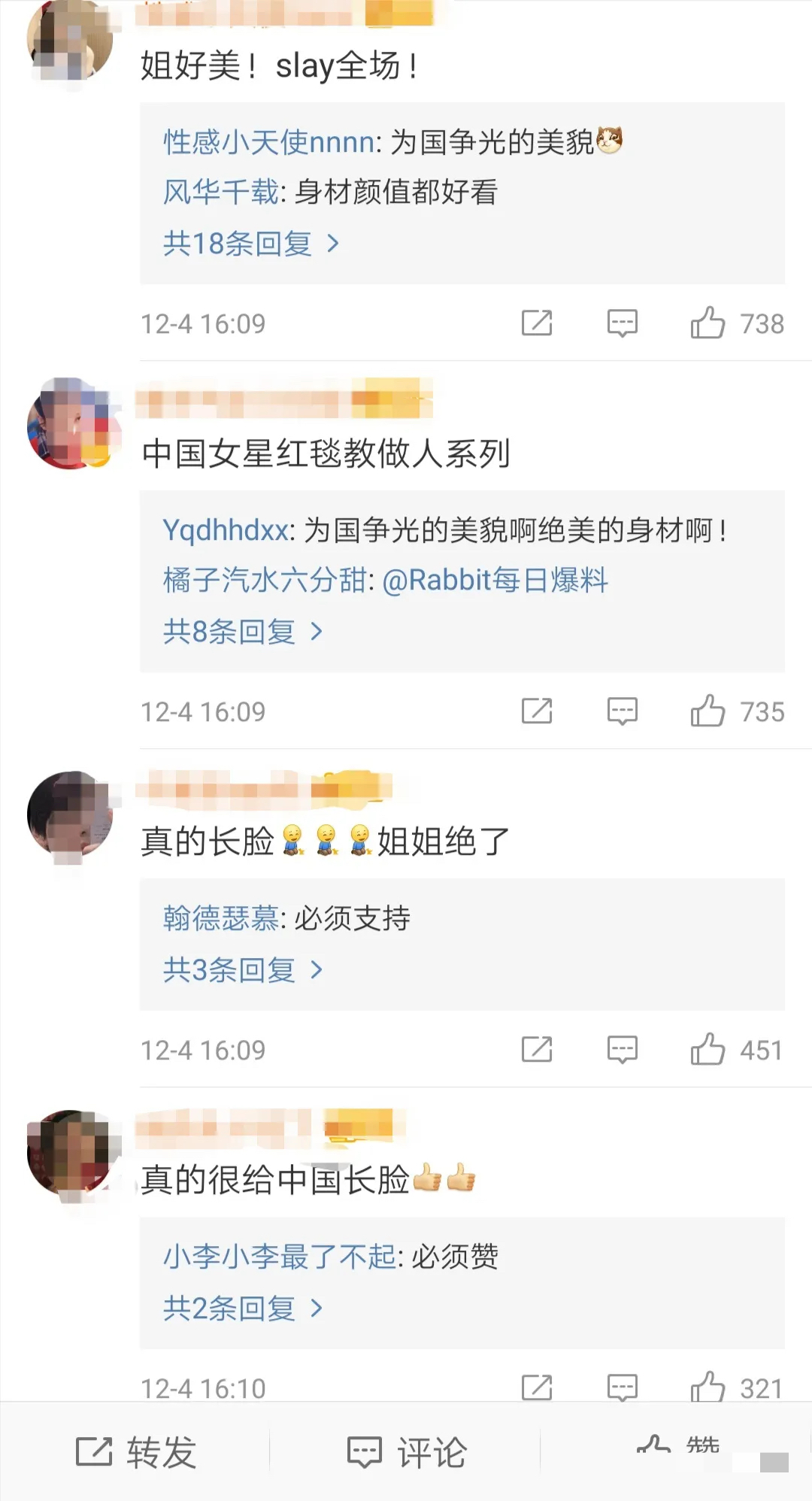Image resolution: width=812 pixels, height=1501 pixels.
Task: Click the reply bubble icon beside 735 likes
Action: pos(623,711)
